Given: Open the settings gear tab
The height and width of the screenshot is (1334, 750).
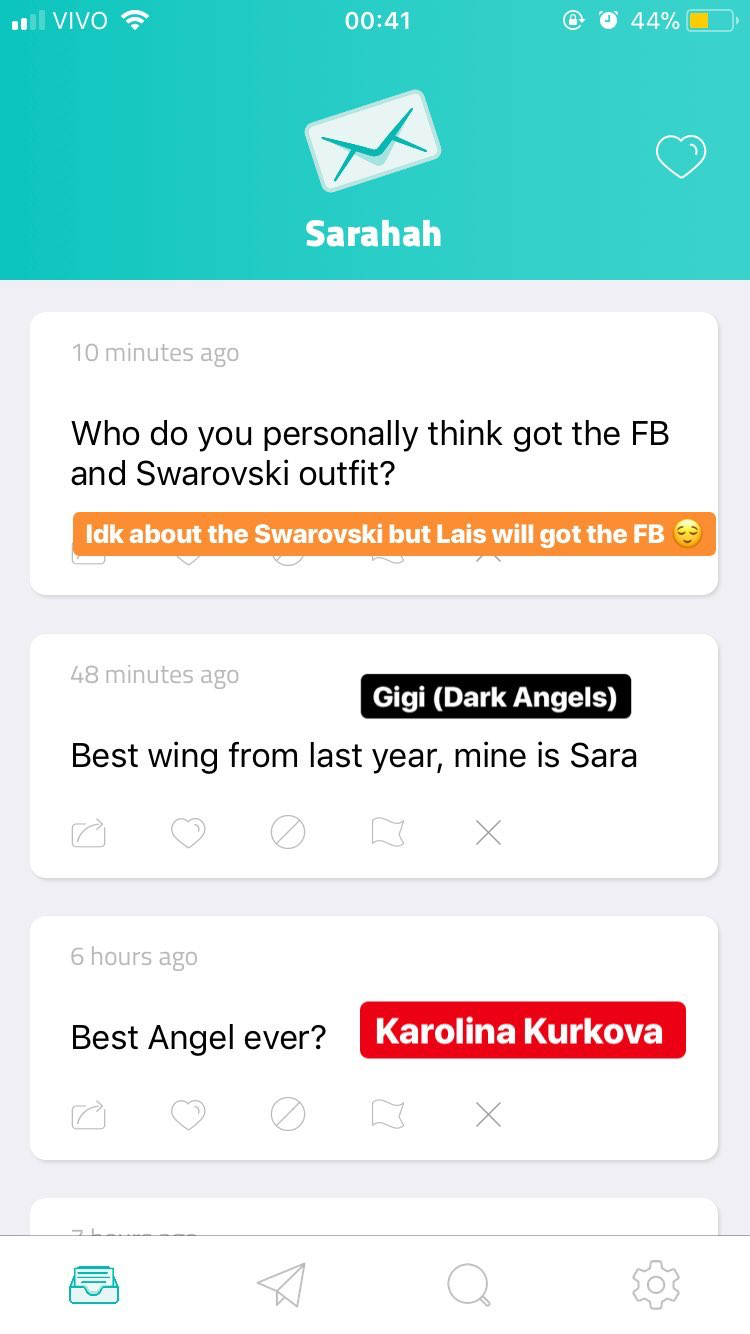Looking at the screenshot, I should (x=656, y=1284).
